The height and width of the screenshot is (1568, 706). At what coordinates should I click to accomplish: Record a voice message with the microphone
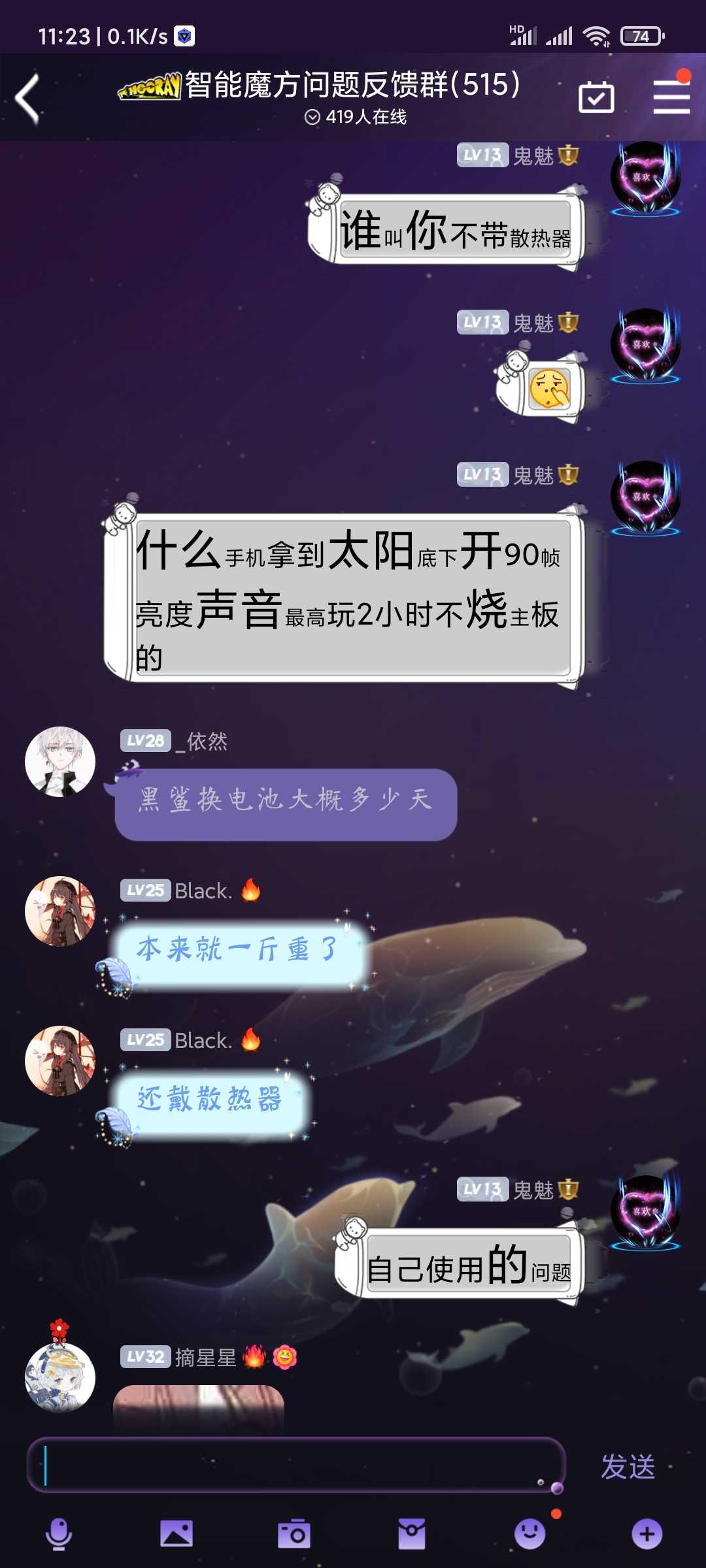tap(59, 1534)
